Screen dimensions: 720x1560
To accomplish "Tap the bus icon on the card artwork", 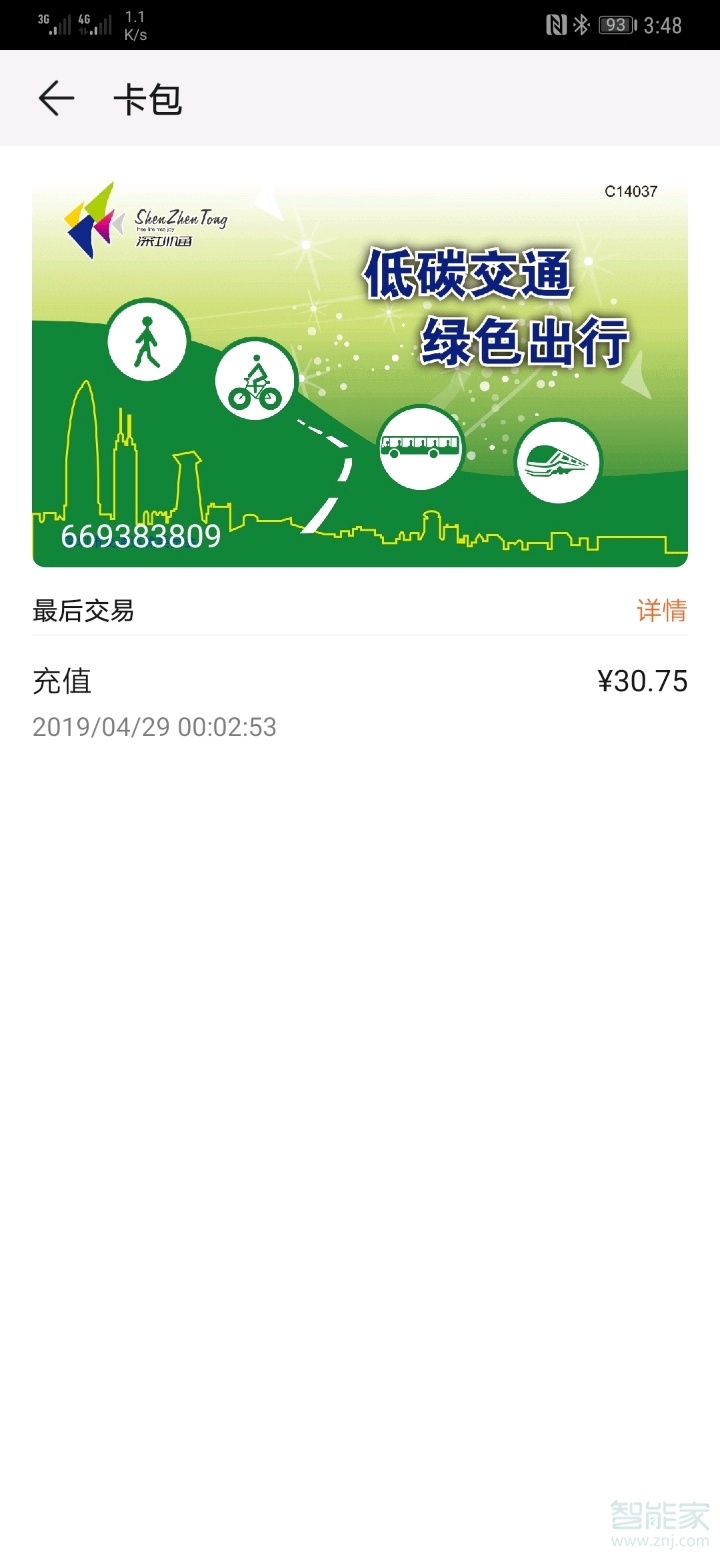I will [x=421, y=449].
